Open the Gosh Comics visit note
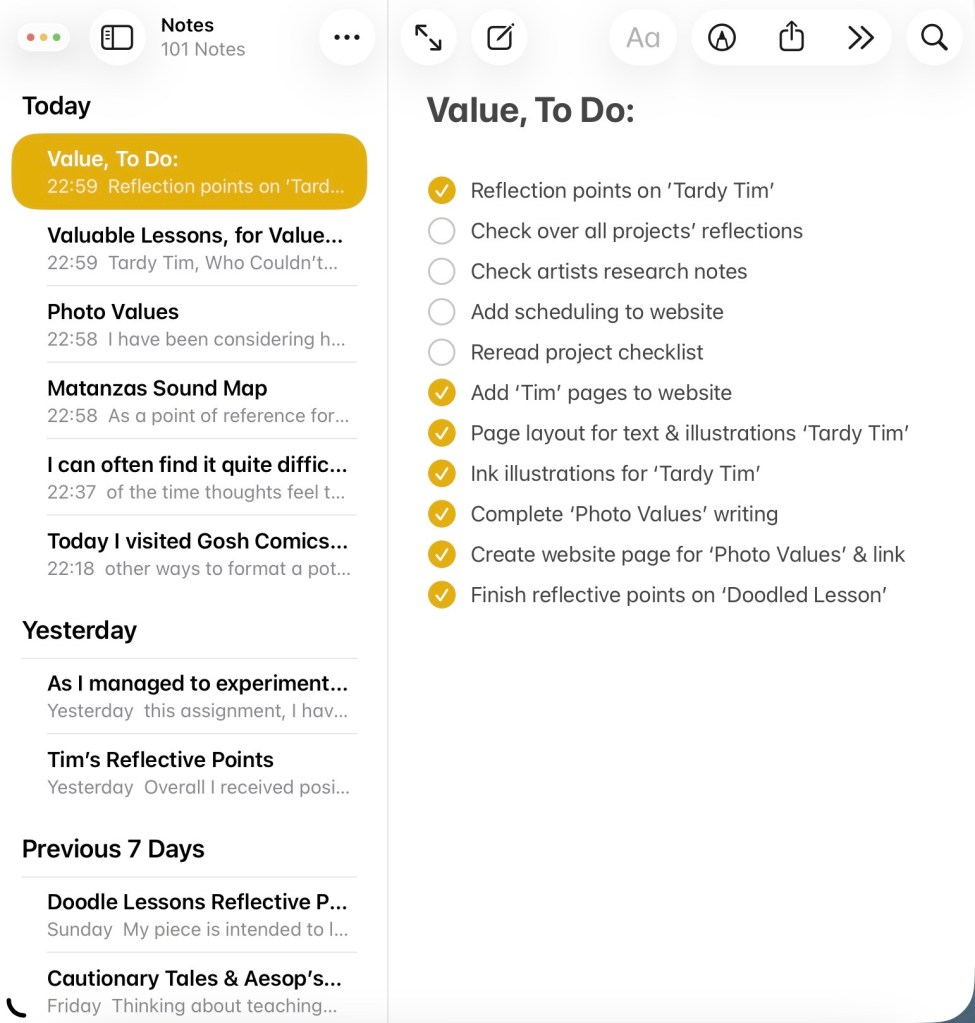Image resolution: width=975 pixels, height=1023 pixels. (x=195, y=553)
